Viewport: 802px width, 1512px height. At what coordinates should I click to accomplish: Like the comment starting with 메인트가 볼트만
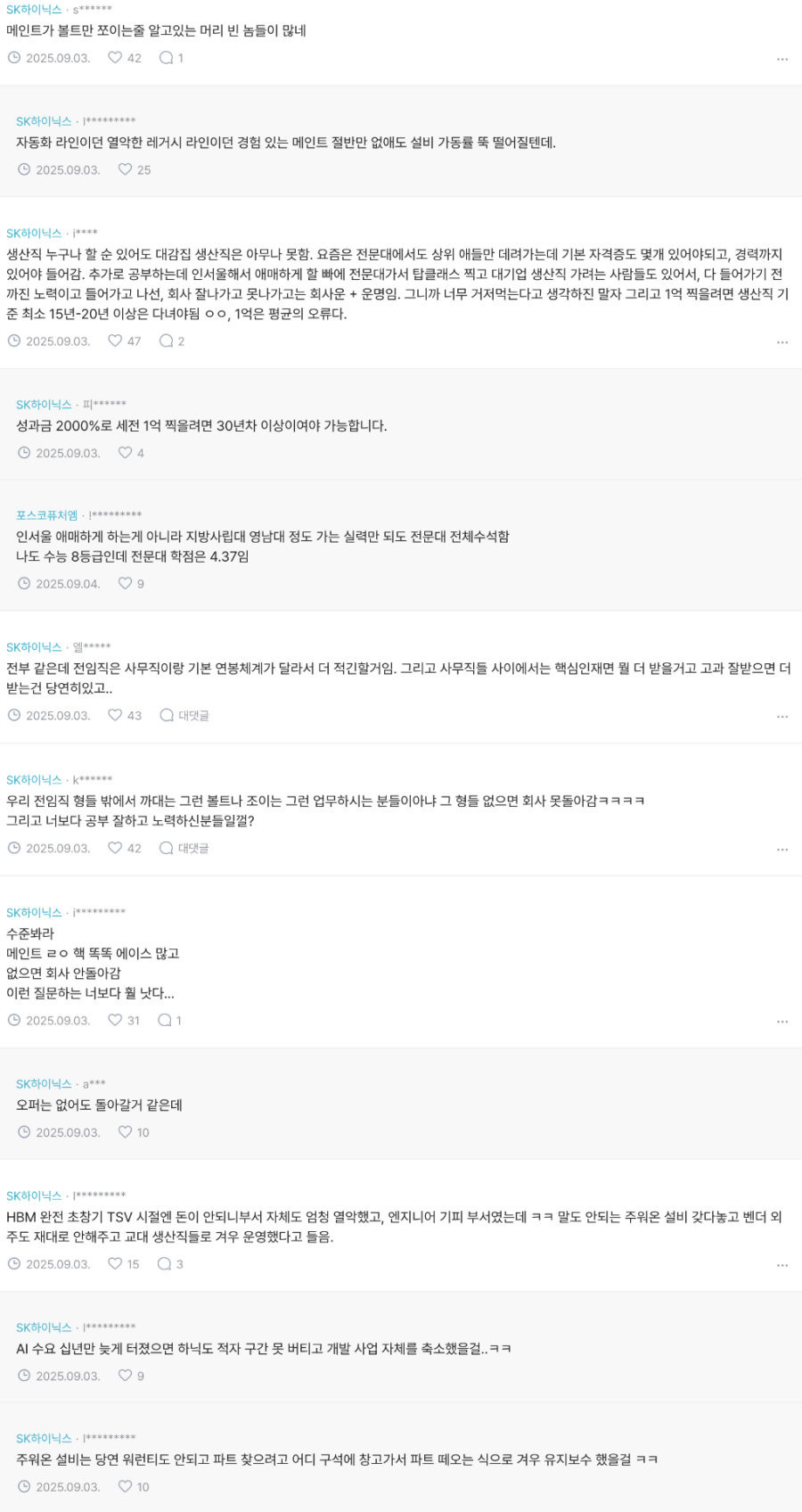point(115,58)
